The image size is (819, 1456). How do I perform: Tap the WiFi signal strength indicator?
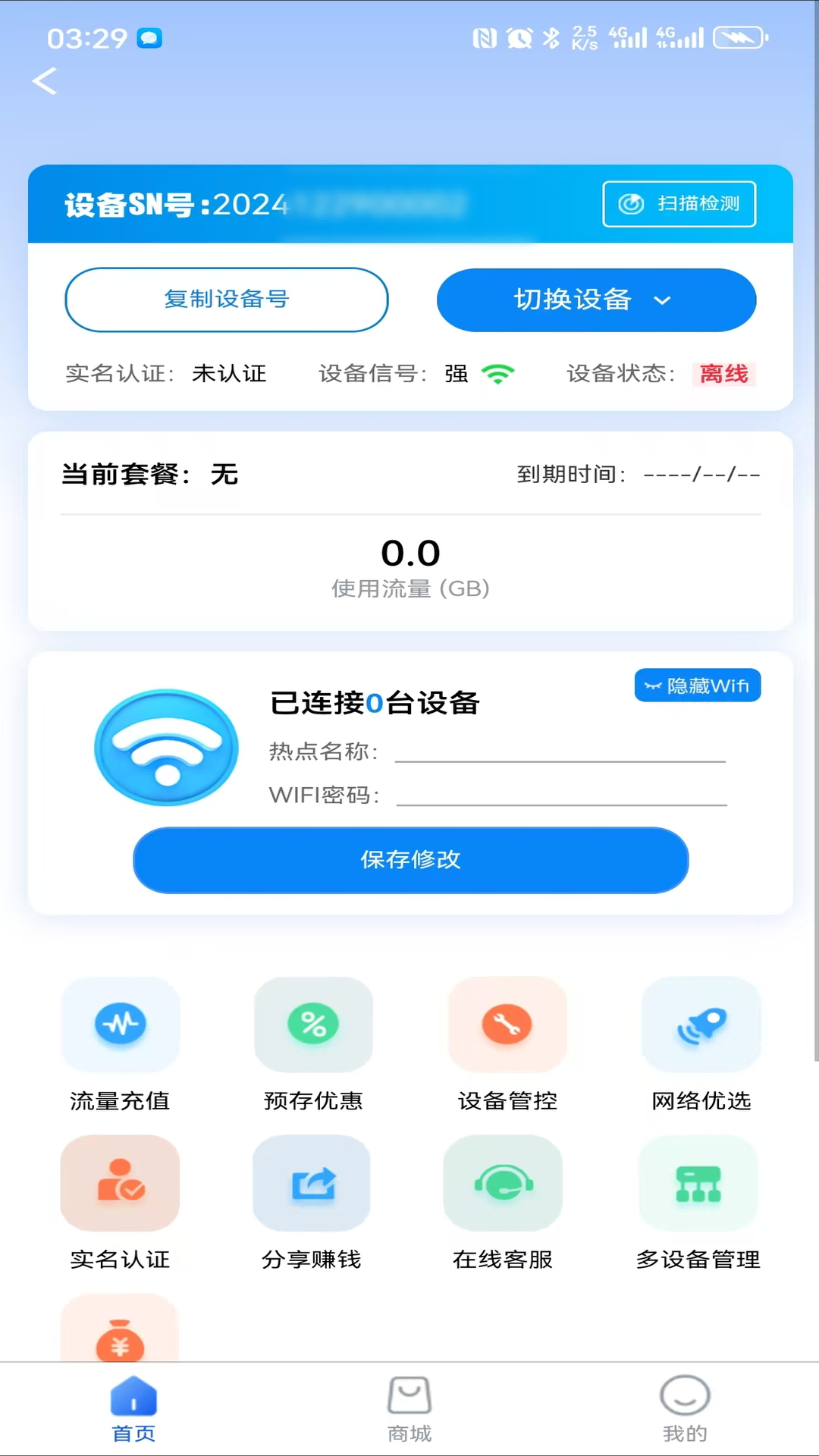[498, 373]
